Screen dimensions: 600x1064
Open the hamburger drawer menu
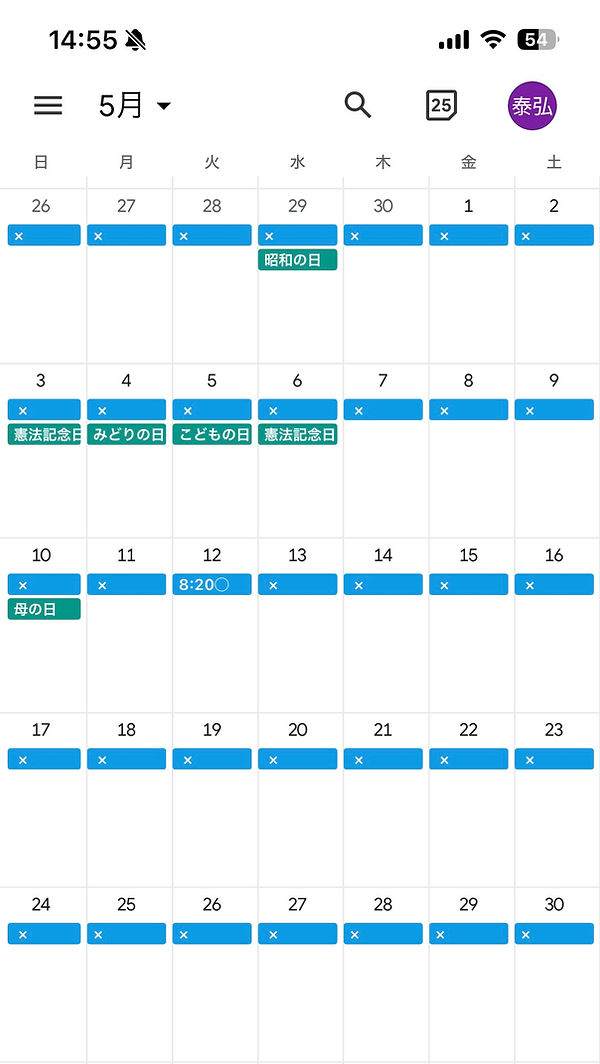pos(48,105)
